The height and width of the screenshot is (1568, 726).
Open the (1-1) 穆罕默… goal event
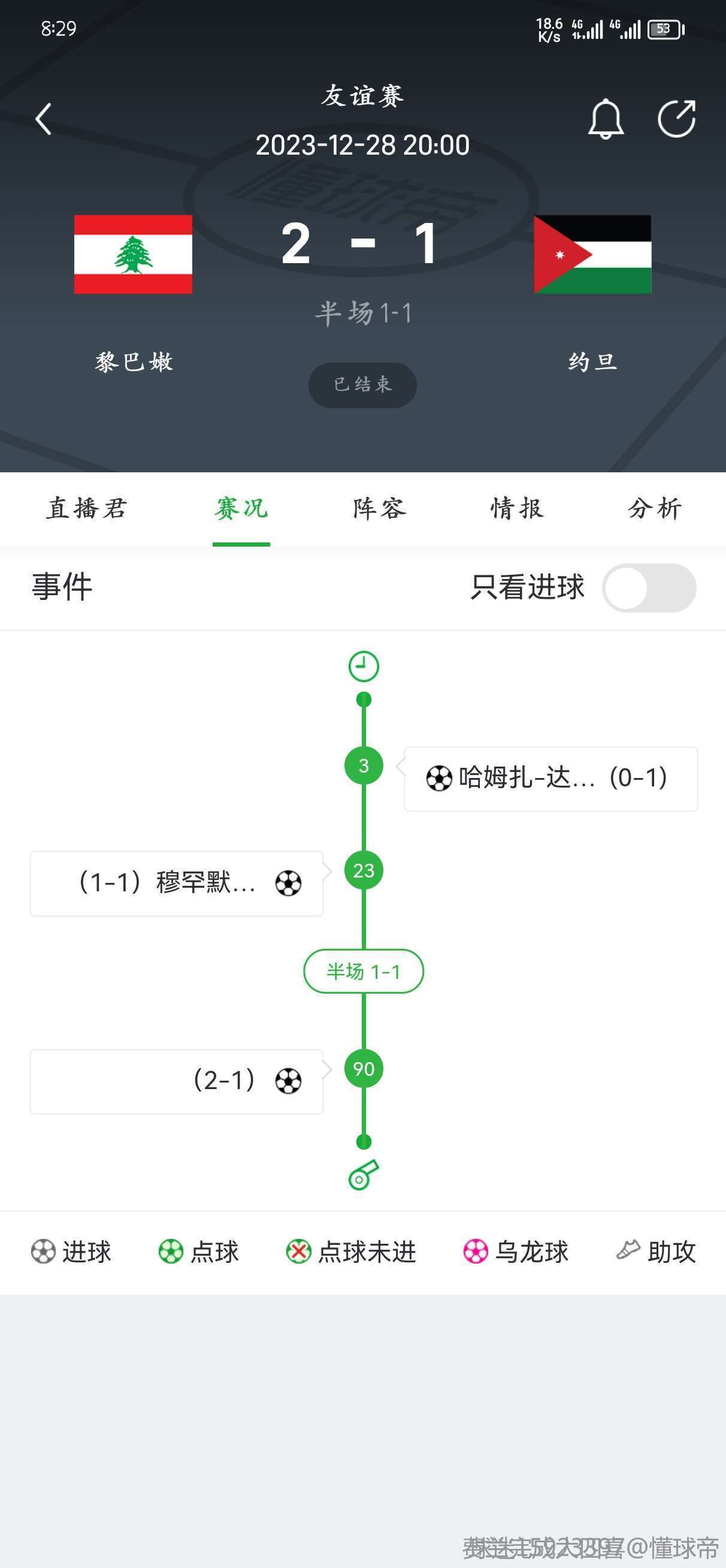pos(177,884)
